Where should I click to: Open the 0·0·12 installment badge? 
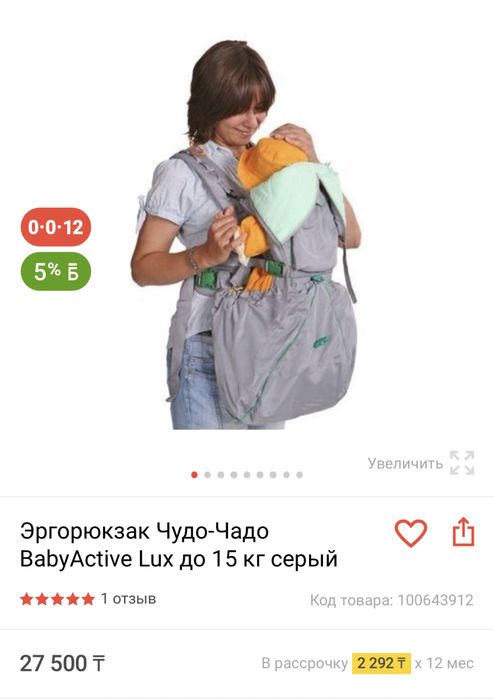click(56, 227)
